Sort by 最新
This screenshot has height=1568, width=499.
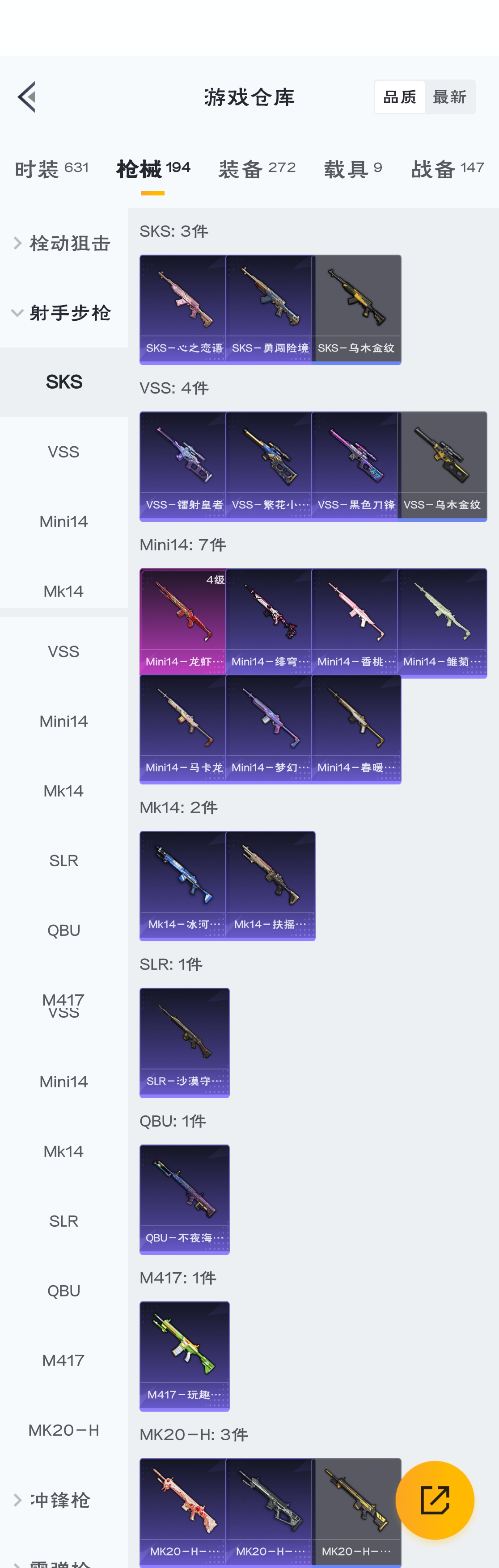click(x=450, y=97)
